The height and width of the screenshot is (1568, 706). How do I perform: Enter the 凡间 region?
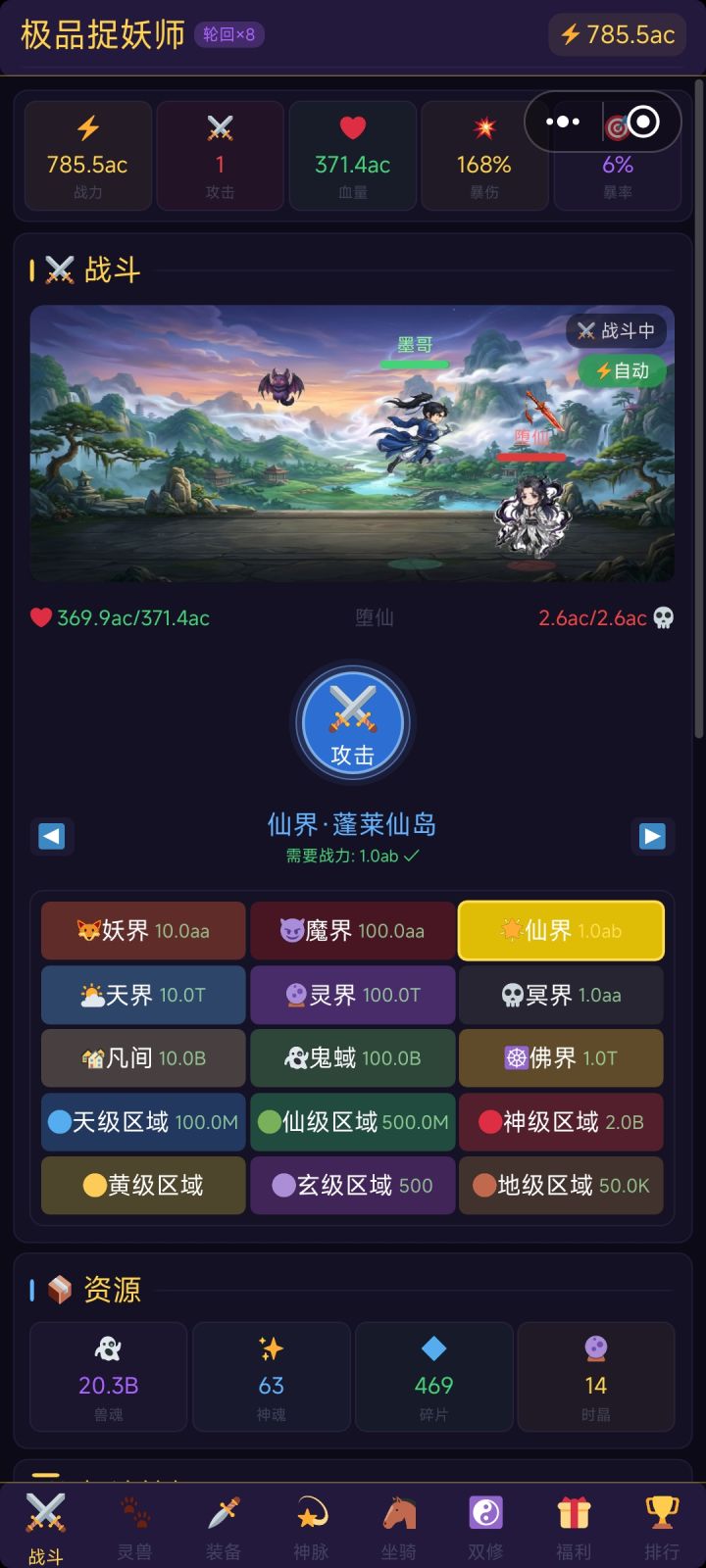pyautogui.click(x=142, y=1058)
